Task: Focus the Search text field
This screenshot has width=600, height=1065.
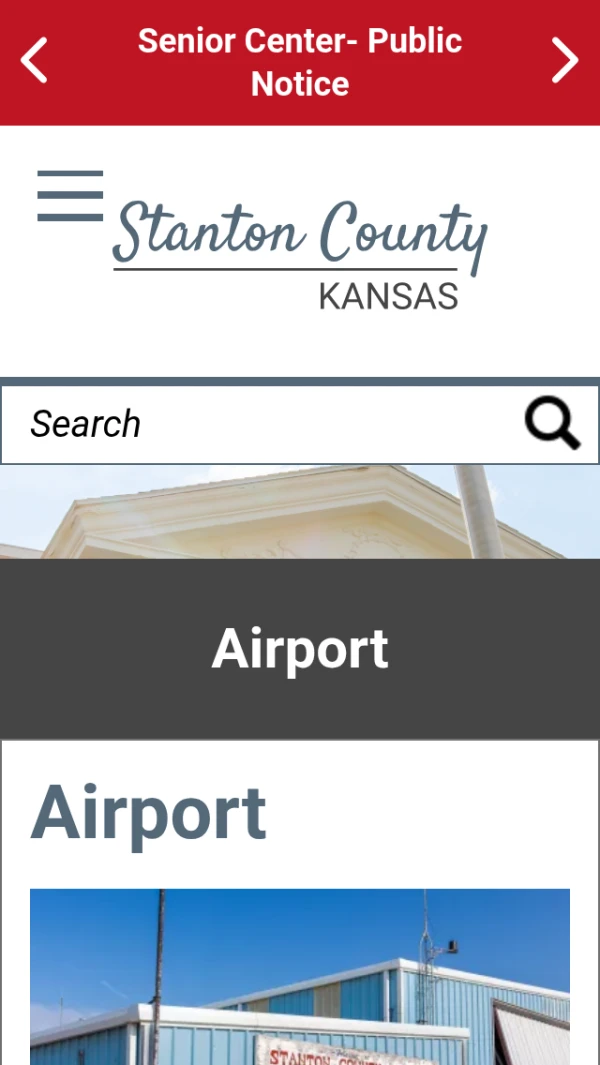Action: tap(260, 424)
